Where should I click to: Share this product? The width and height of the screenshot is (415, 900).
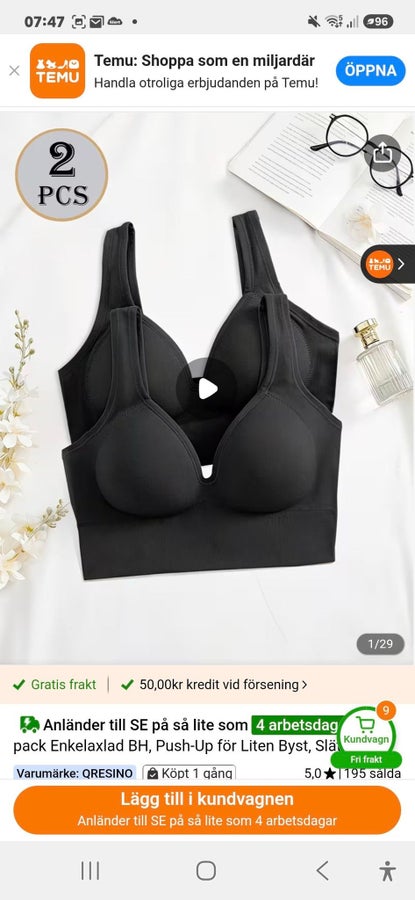click(382, 153)
